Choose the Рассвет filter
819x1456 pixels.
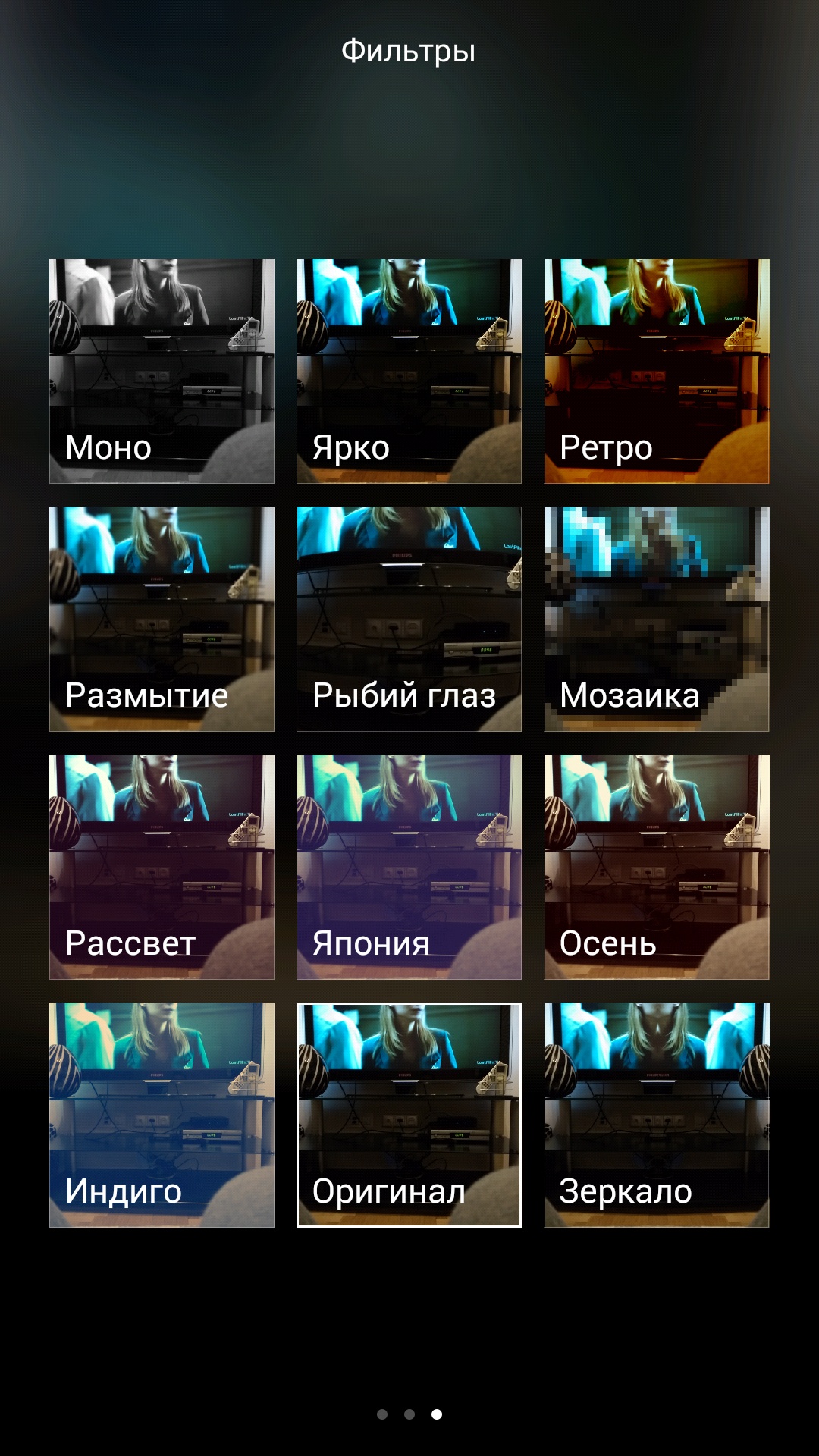click(162, 867)
